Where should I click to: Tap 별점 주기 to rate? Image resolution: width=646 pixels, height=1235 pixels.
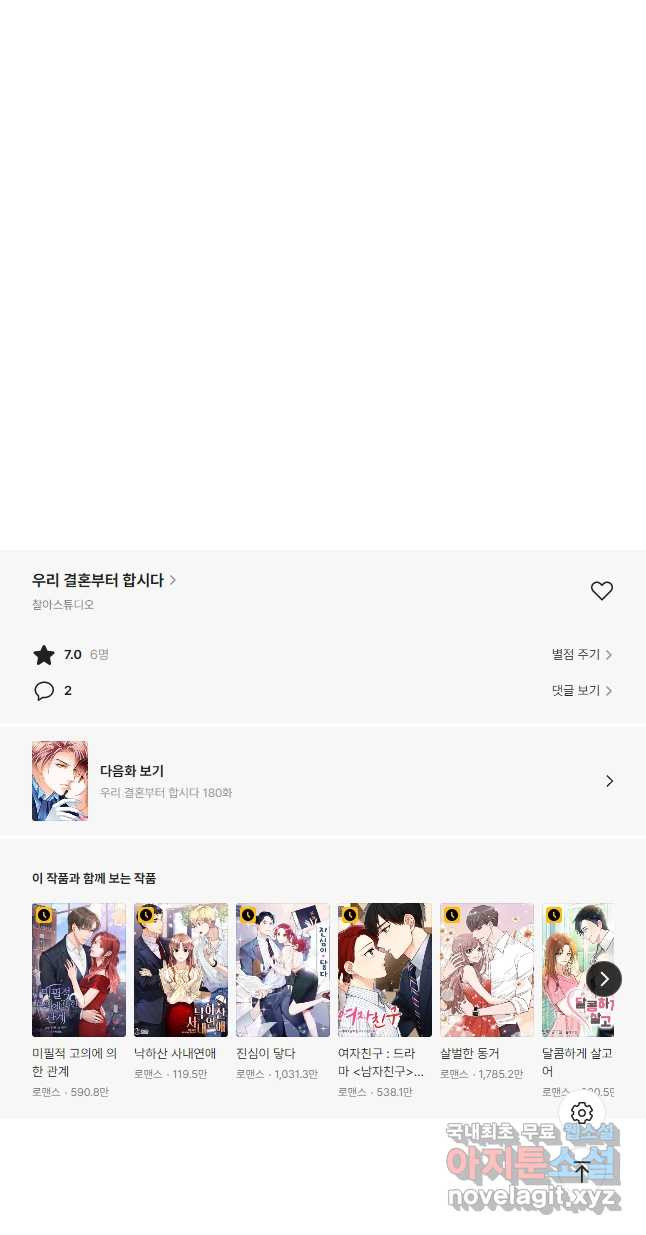tap(581, 655)
